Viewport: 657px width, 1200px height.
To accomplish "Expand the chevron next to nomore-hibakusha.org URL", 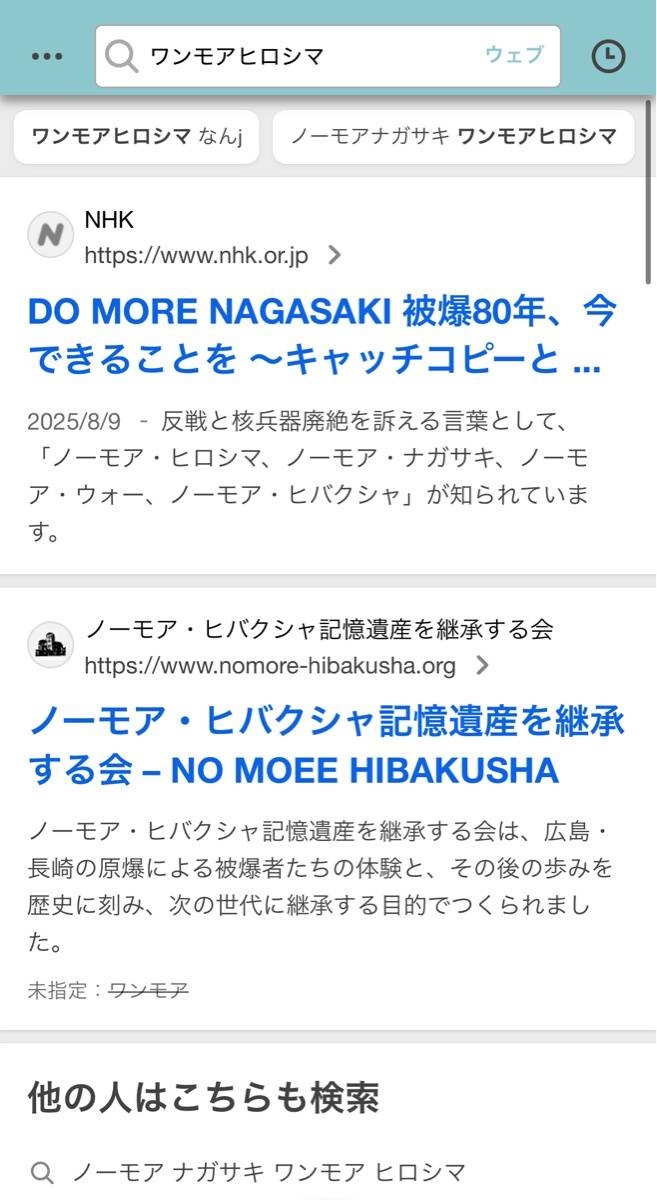I will 483,666.
